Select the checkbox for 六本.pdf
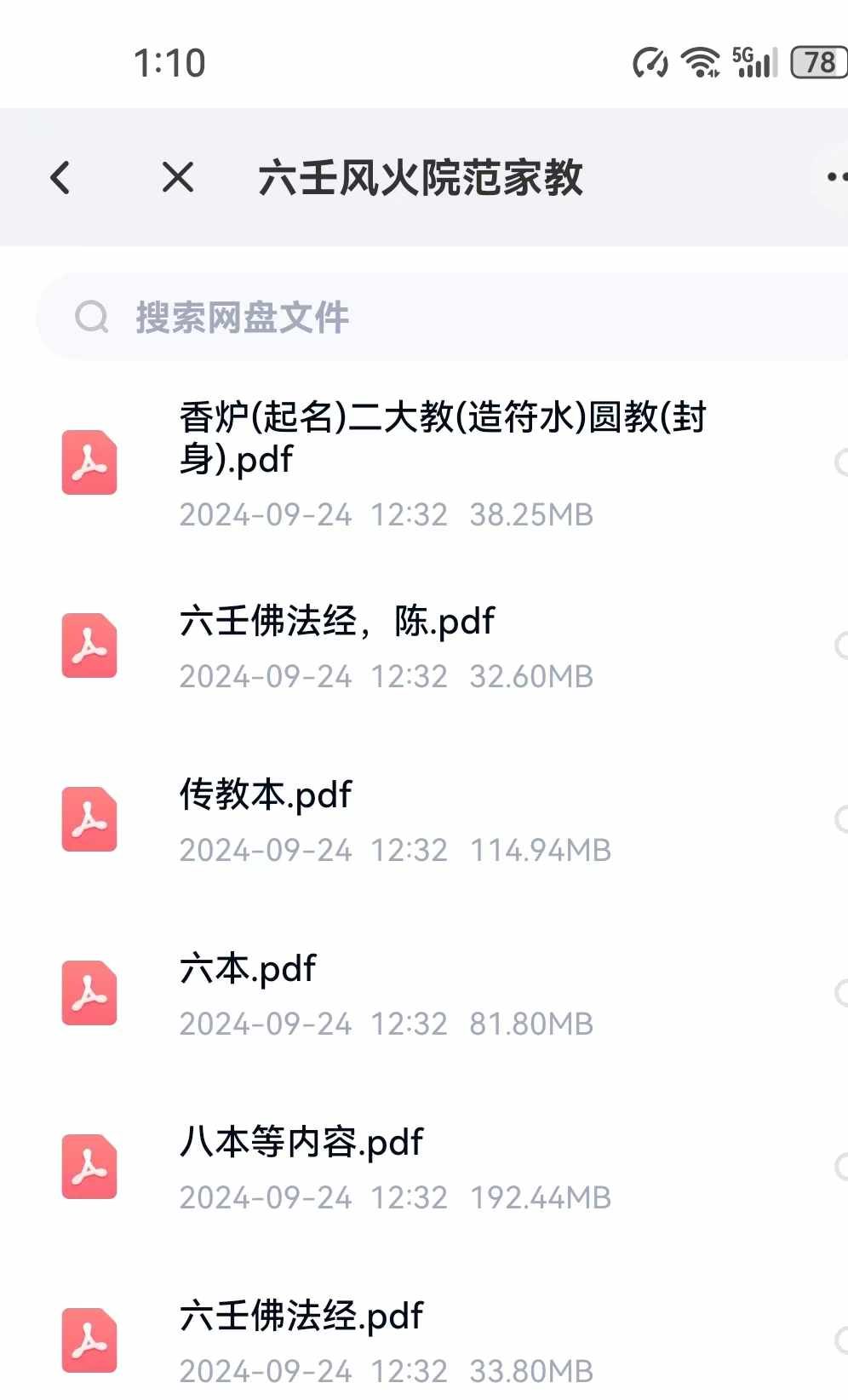The height and width of the screenshot is (1400, 848). (x=841, y=993)
